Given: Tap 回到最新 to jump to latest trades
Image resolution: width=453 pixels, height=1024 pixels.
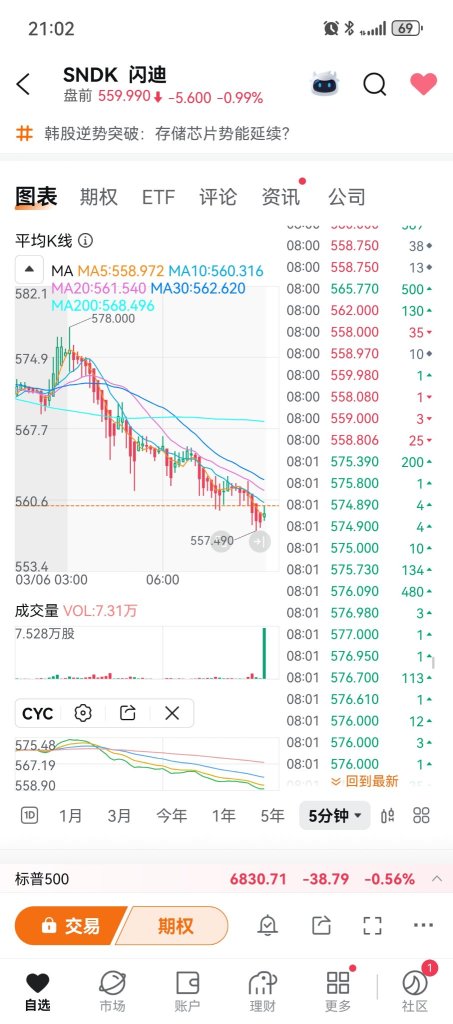Looking at the screenshot, I should coord(365,781).
